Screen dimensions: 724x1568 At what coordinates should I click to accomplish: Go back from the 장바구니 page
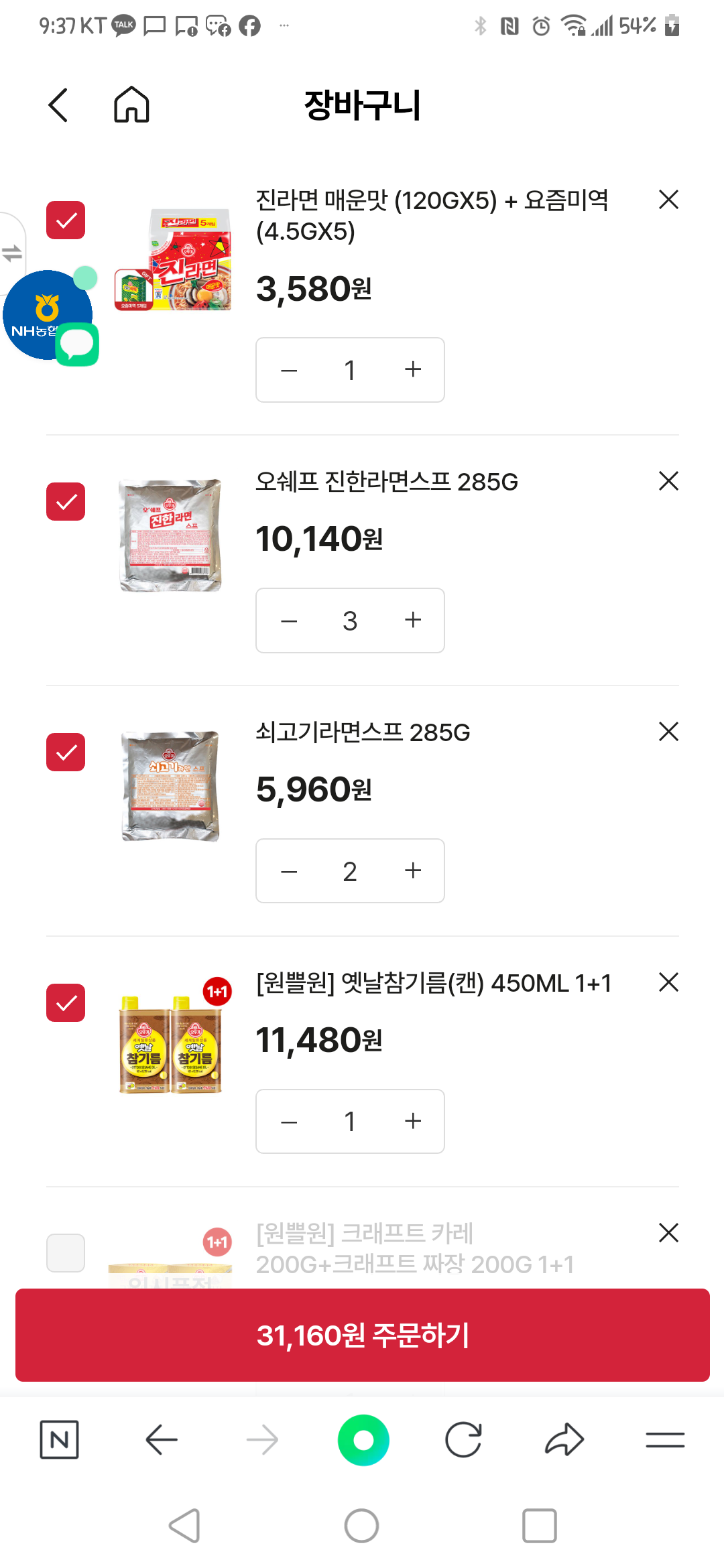[58, 105]
